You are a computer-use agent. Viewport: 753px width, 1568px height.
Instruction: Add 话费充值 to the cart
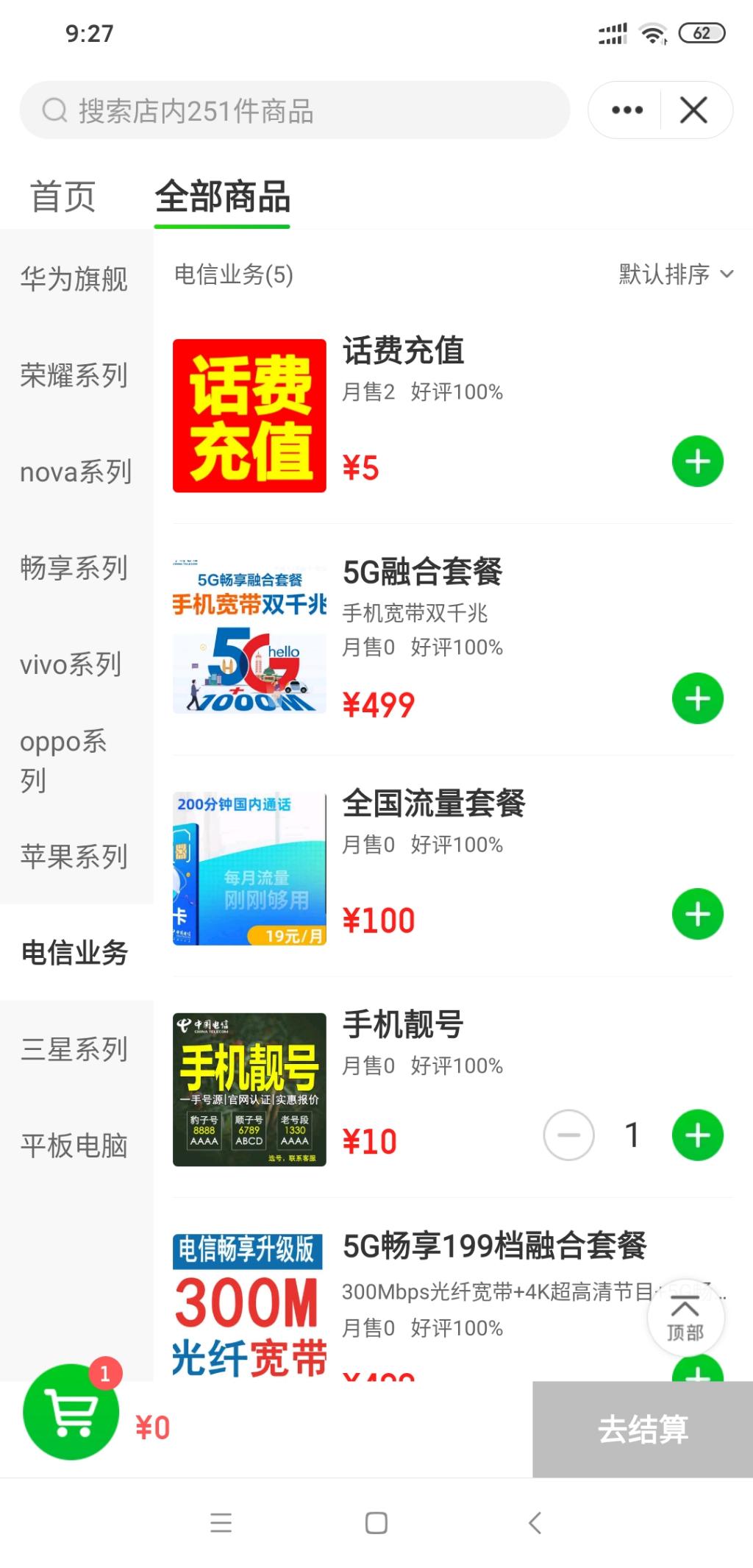[x=697, y=462]
